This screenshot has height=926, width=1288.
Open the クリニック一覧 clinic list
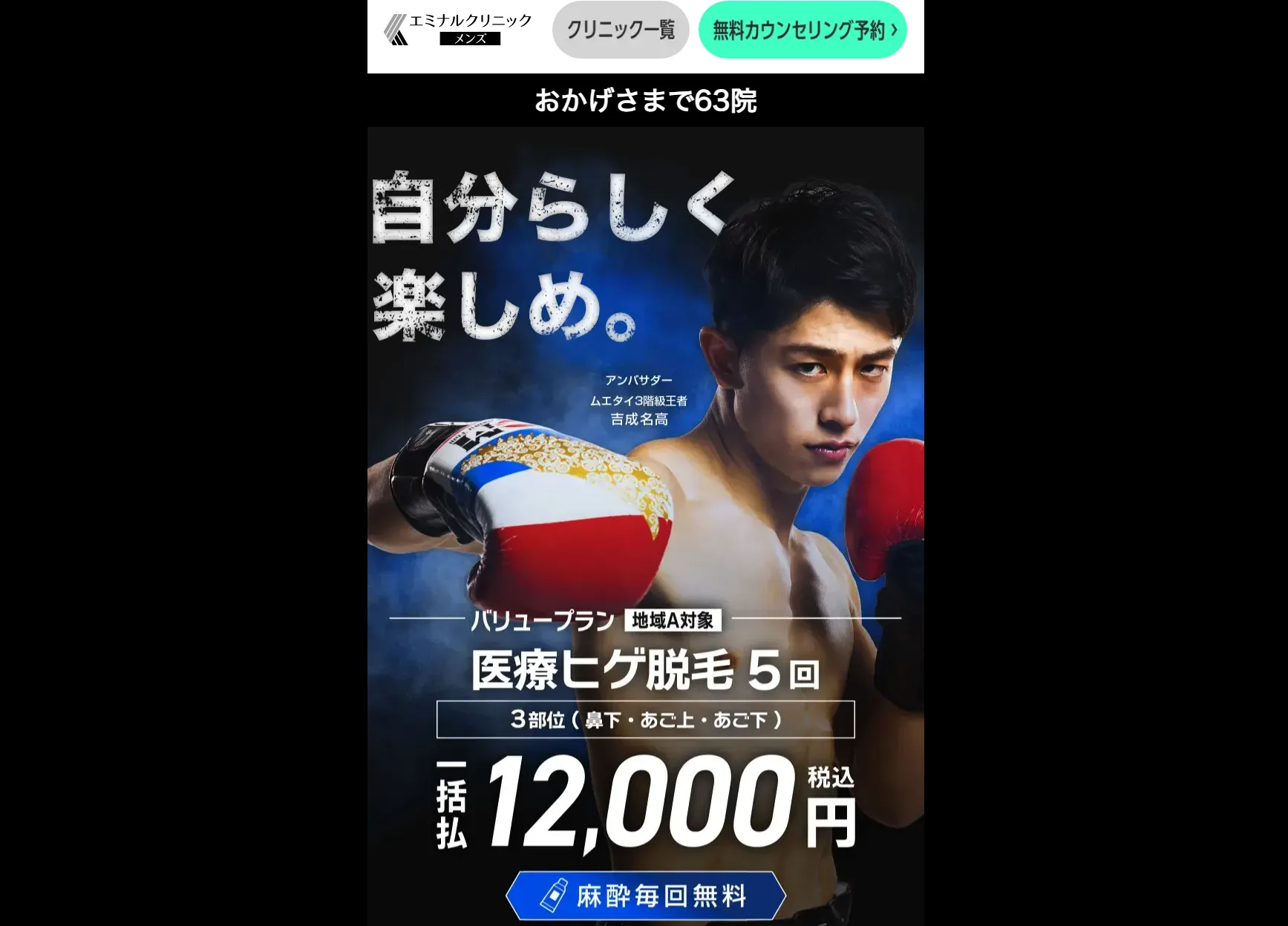point(621,30)
